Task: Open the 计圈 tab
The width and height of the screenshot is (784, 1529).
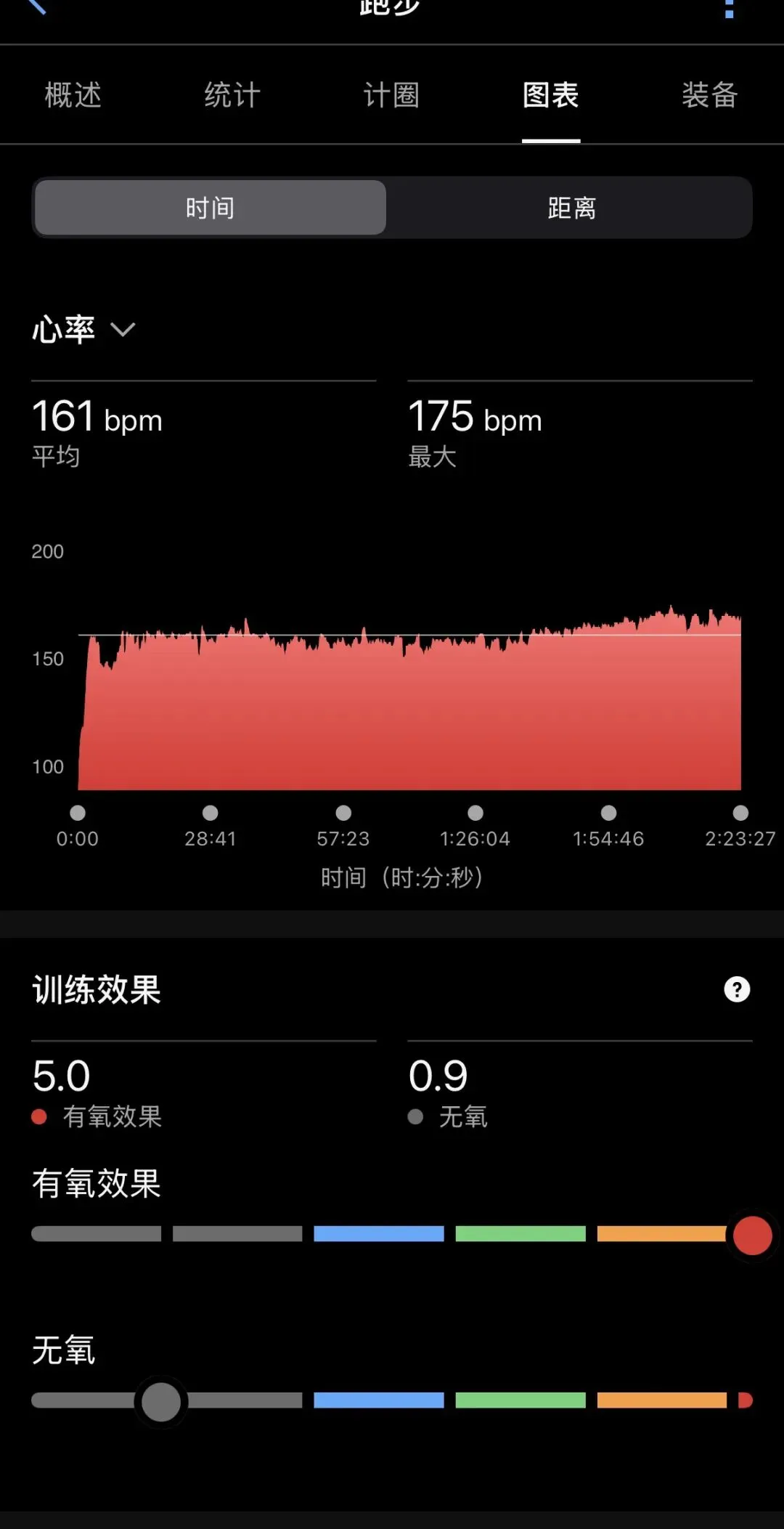Action: point(391,95)
